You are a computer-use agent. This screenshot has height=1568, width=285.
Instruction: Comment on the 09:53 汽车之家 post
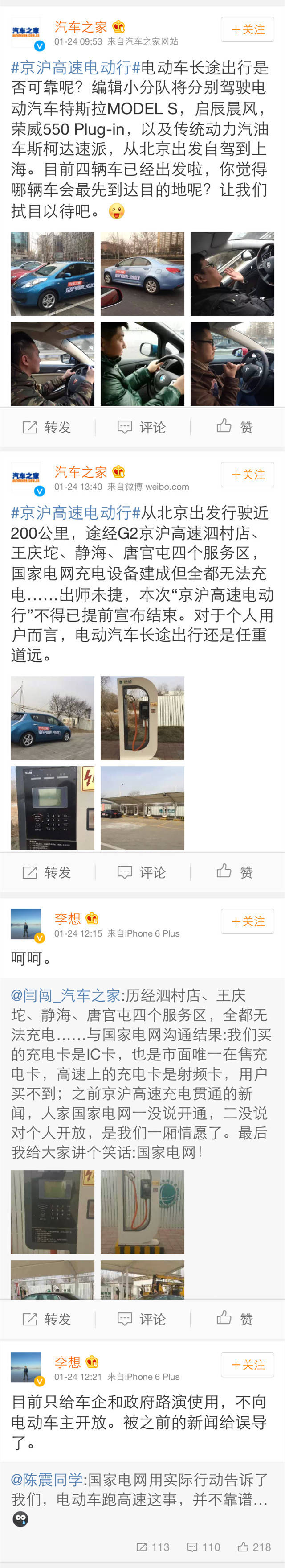coord(142,427)
